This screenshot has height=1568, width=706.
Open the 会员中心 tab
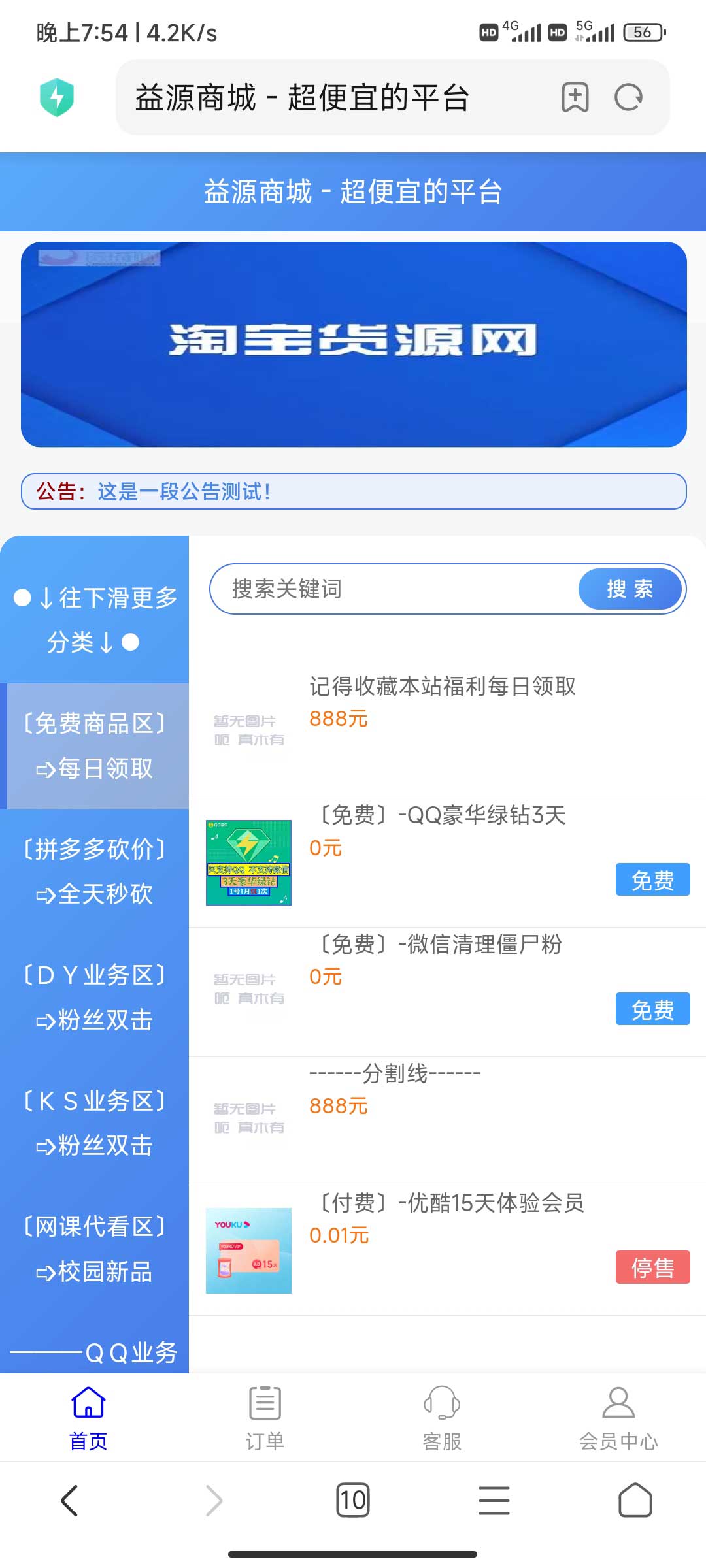click(618, 1416)
